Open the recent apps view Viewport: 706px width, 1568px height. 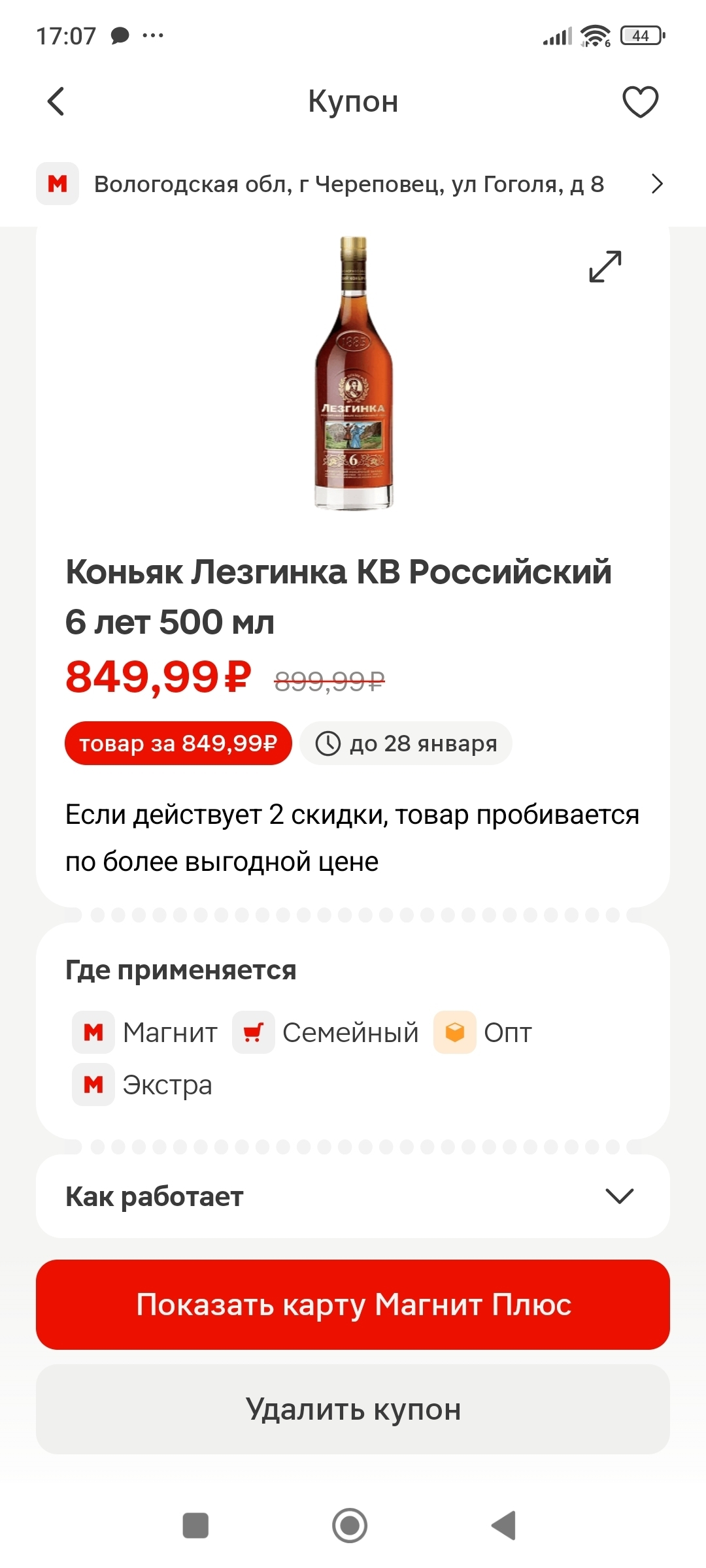[195, 1526]
